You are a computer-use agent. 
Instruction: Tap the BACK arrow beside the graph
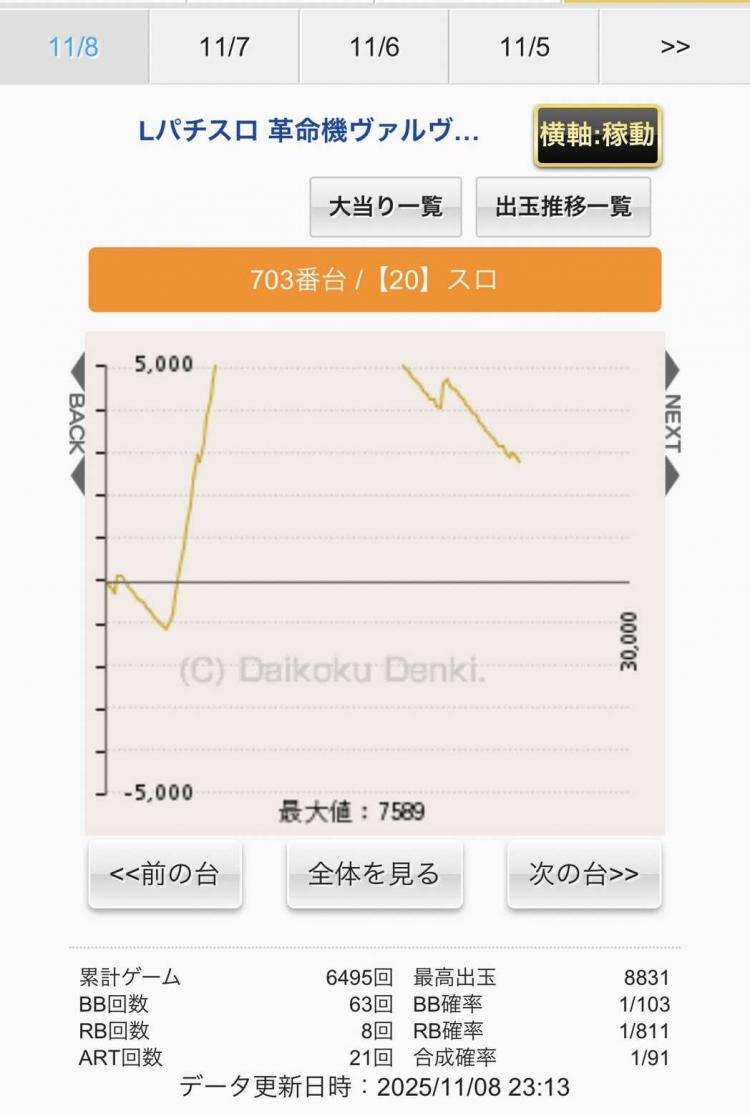point(77,425)
